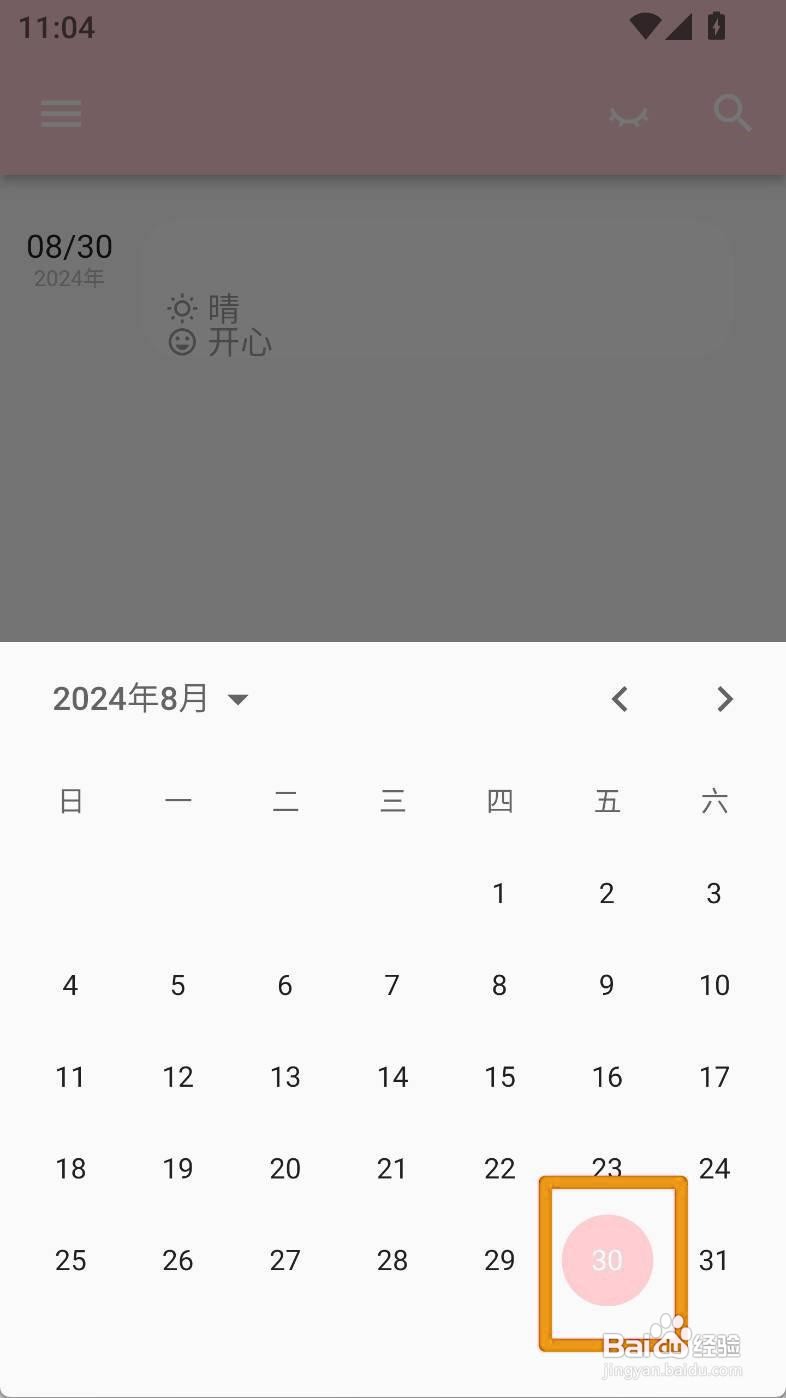The height and width of the screenshot is (1398, 786).
Task: Click the 2024年 year text
Action: (x=68, y=278)
